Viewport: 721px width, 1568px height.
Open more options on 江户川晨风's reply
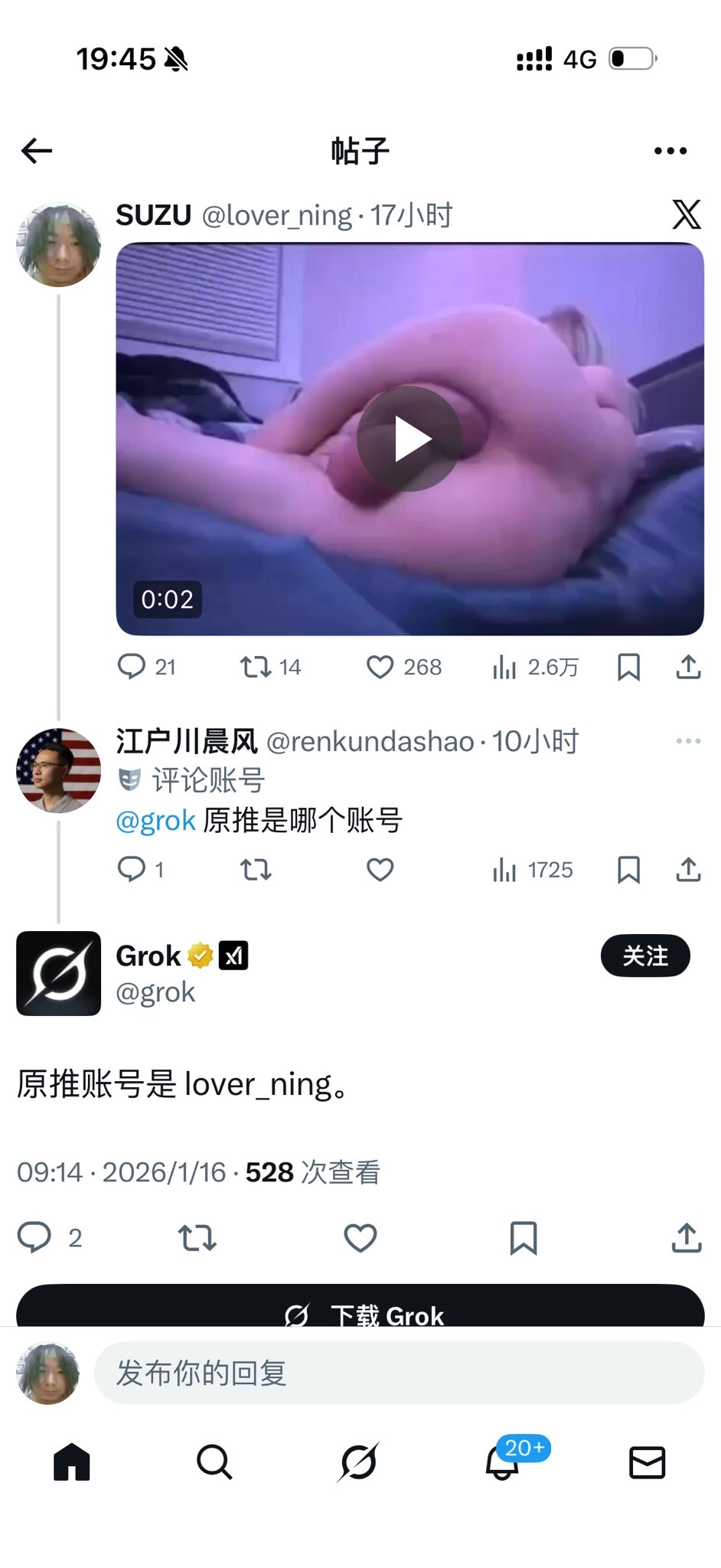tap(688, 741)
